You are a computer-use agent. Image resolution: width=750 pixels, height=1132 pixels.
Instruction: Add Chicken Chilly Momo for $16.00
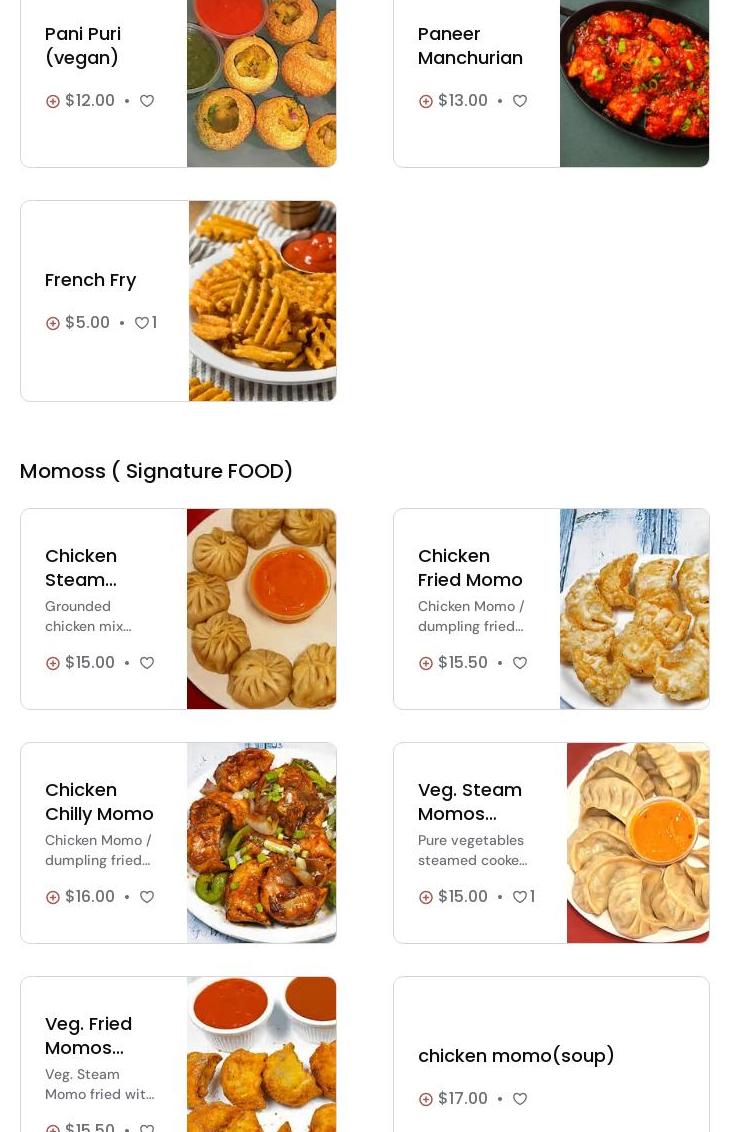53,897
